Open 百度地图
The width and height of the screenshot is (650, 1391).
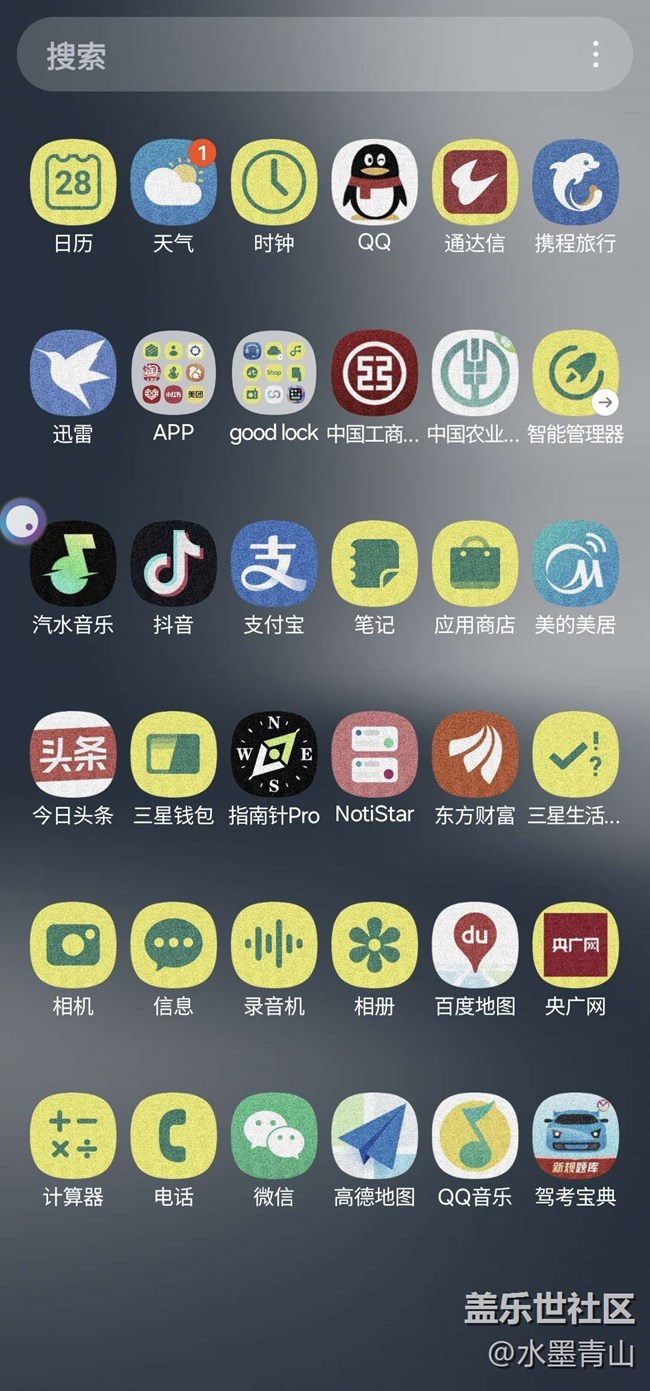pyautogui.click(x=475, y=945)
